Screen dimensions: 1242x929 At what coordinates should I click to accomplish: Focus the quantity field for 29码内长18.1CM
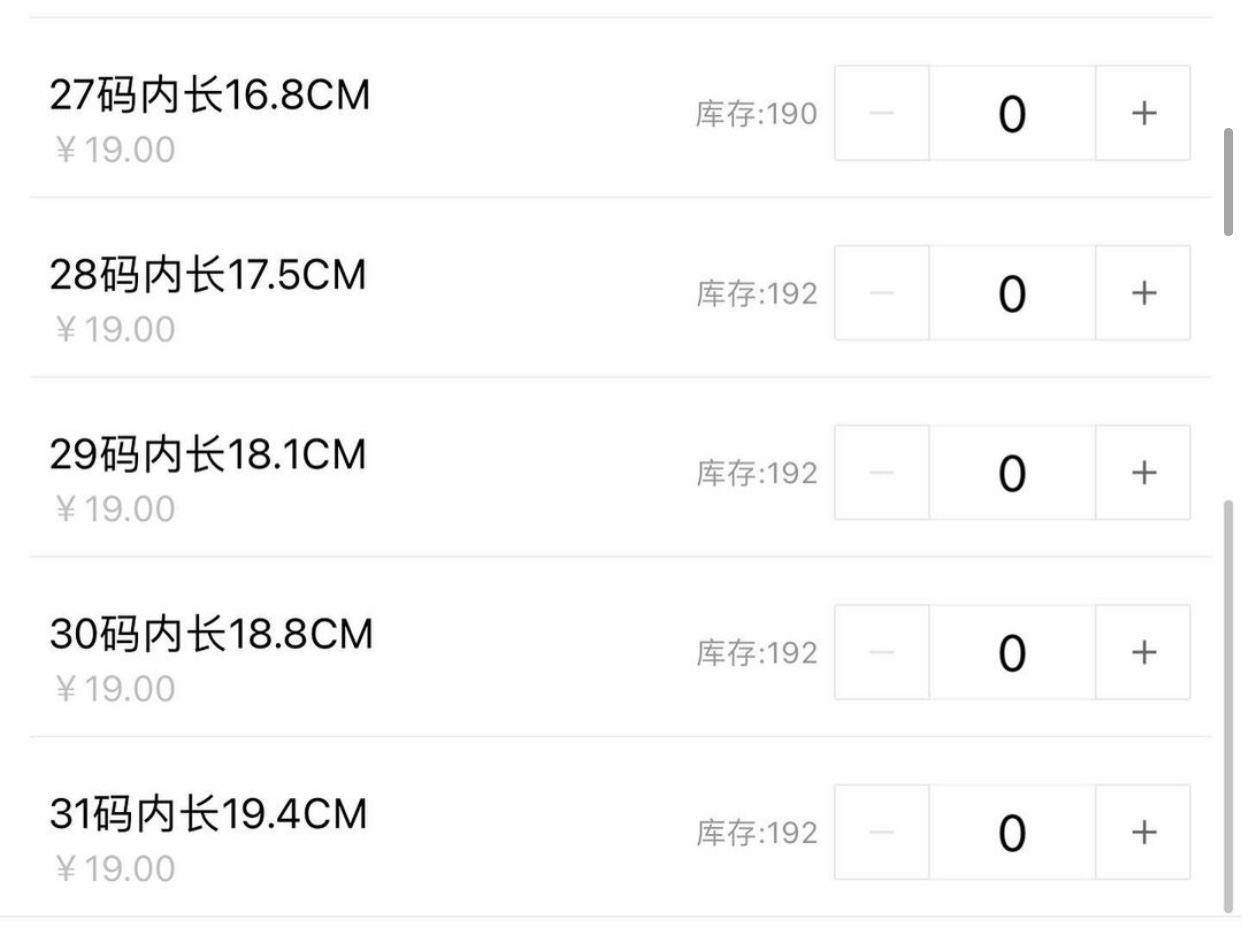1012,472
